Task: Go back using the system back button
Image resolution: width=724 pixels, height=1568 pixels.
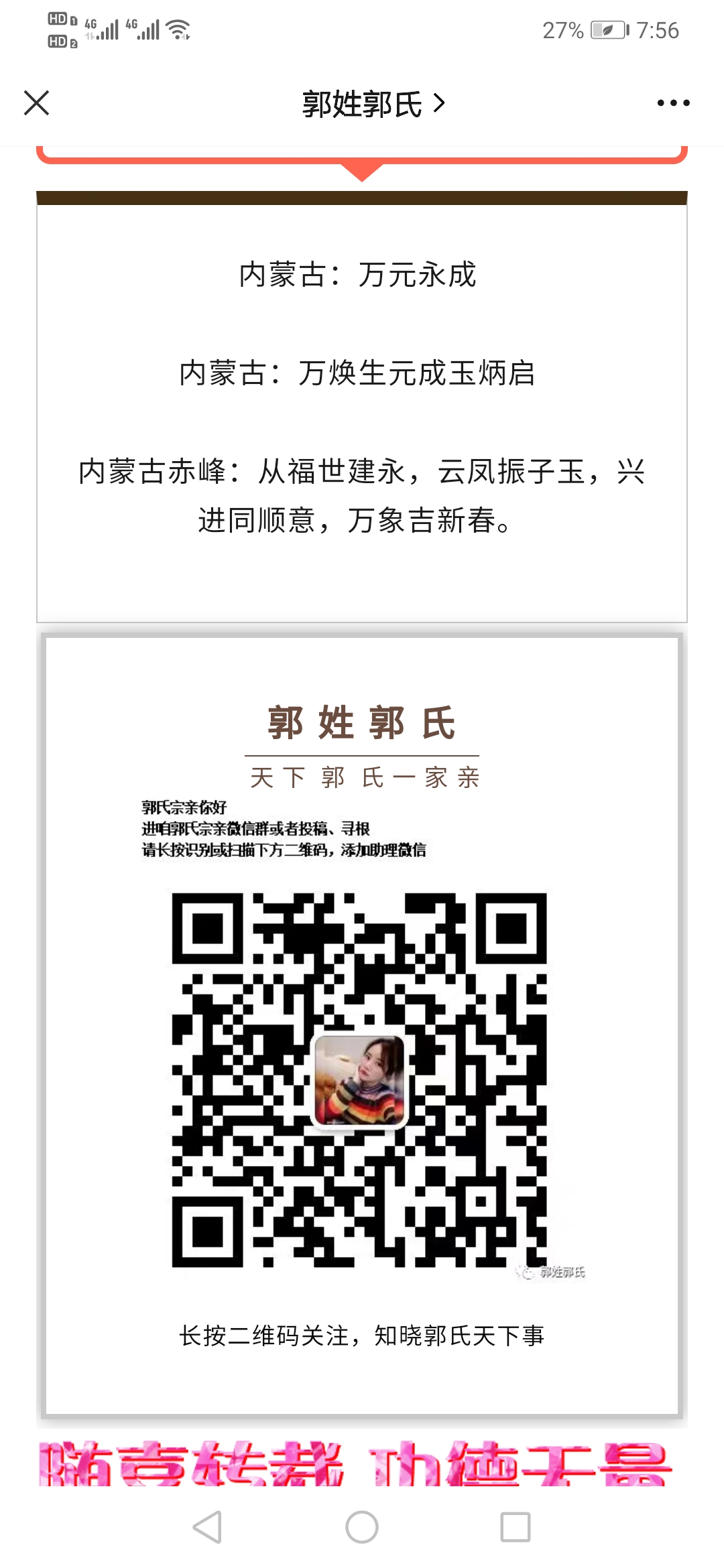Action: coord(208,1527)
